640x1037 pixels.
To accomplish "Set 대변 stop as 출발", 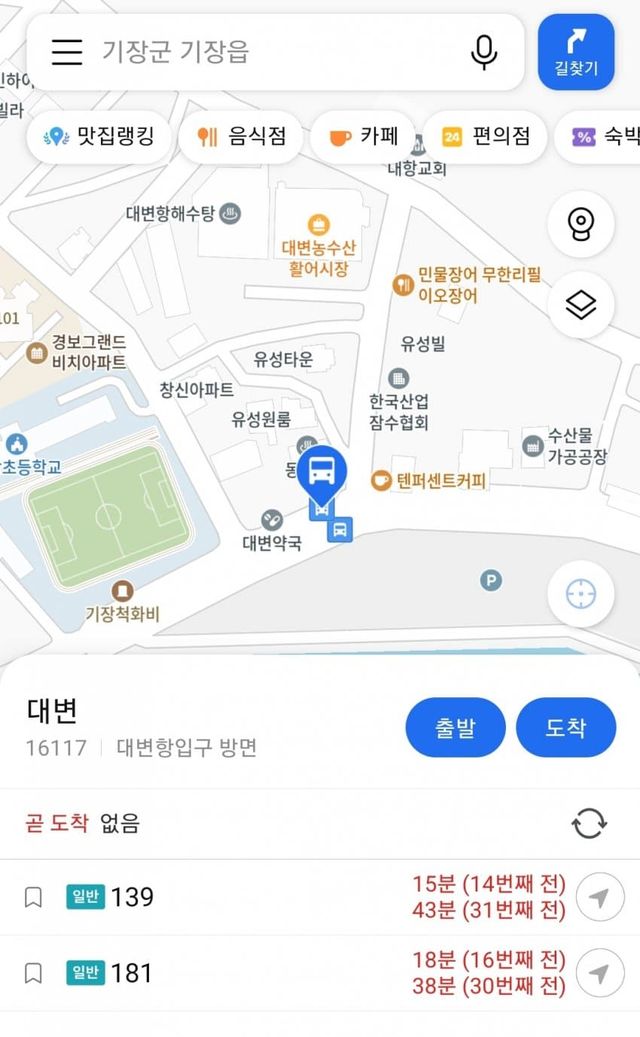I will coord(455,727).
